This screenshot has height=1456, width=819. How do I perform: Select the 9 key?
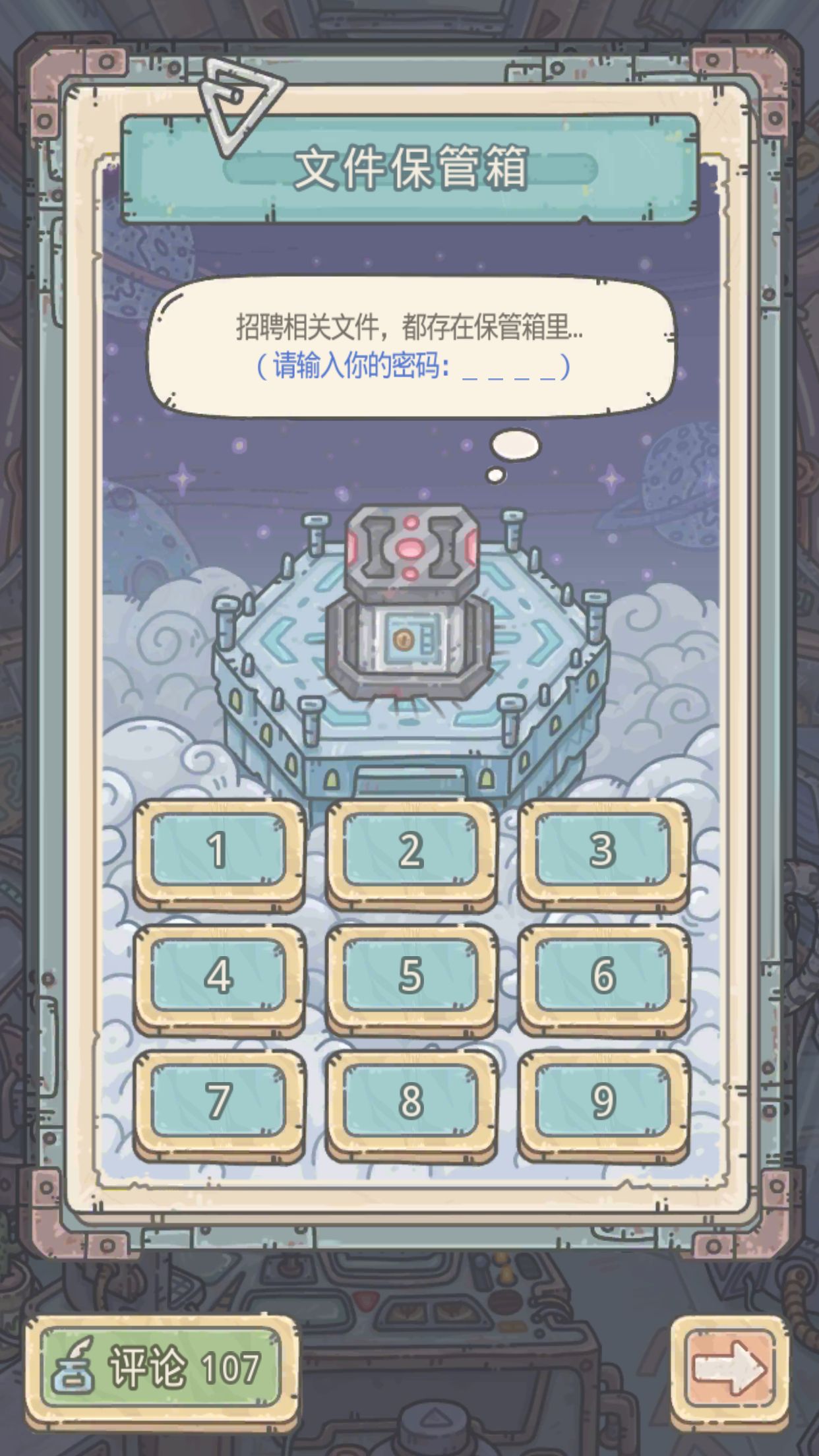[x=603, y=1101]
